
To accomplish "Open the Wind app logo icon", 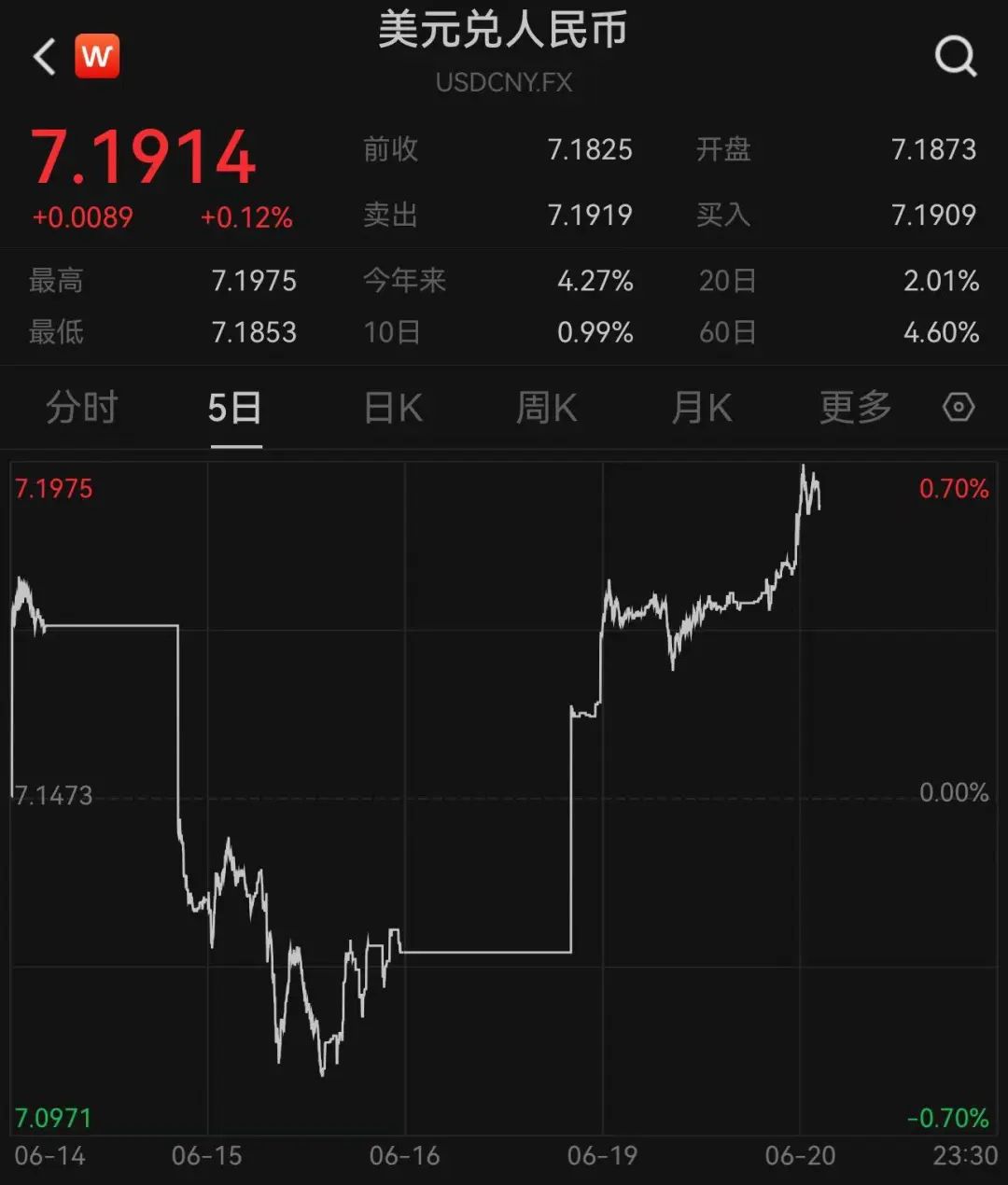I will 99,56.
